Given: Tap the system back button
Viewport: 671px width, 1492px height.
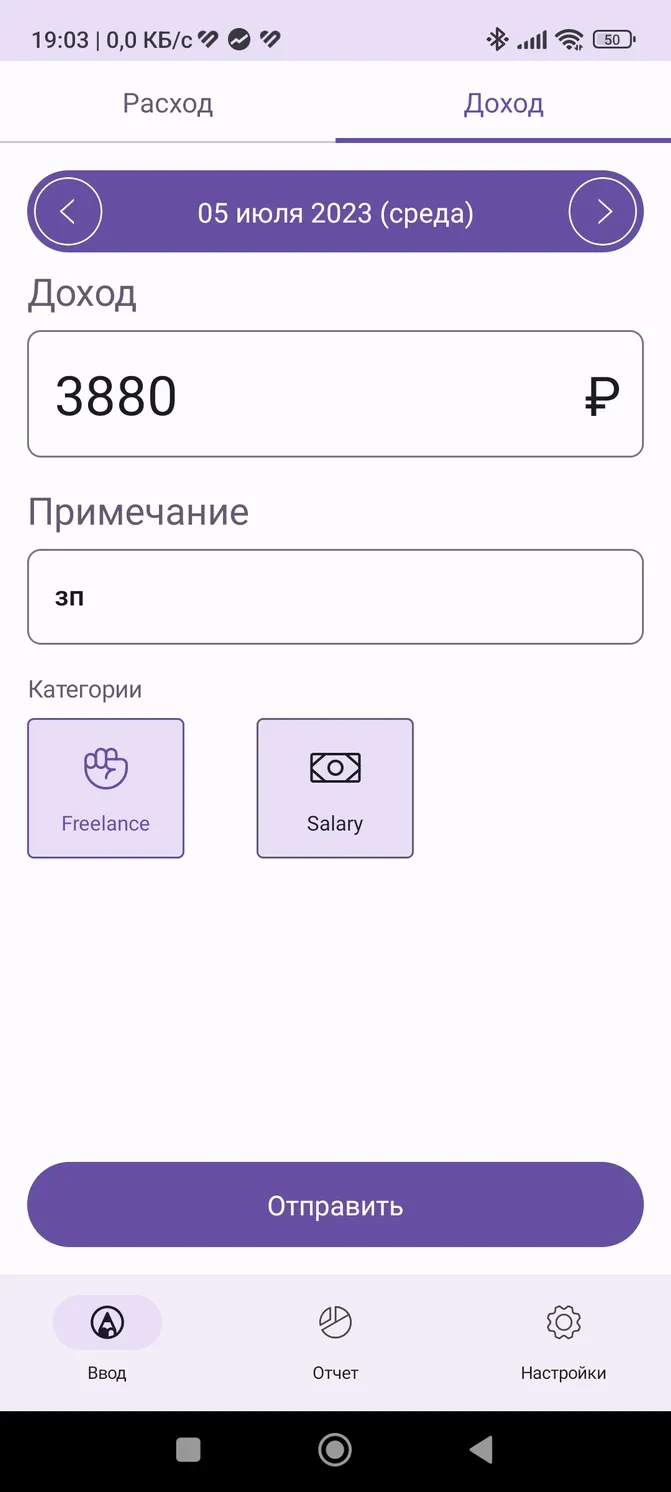Looking at the screenshot, I should coord(481,1449).
